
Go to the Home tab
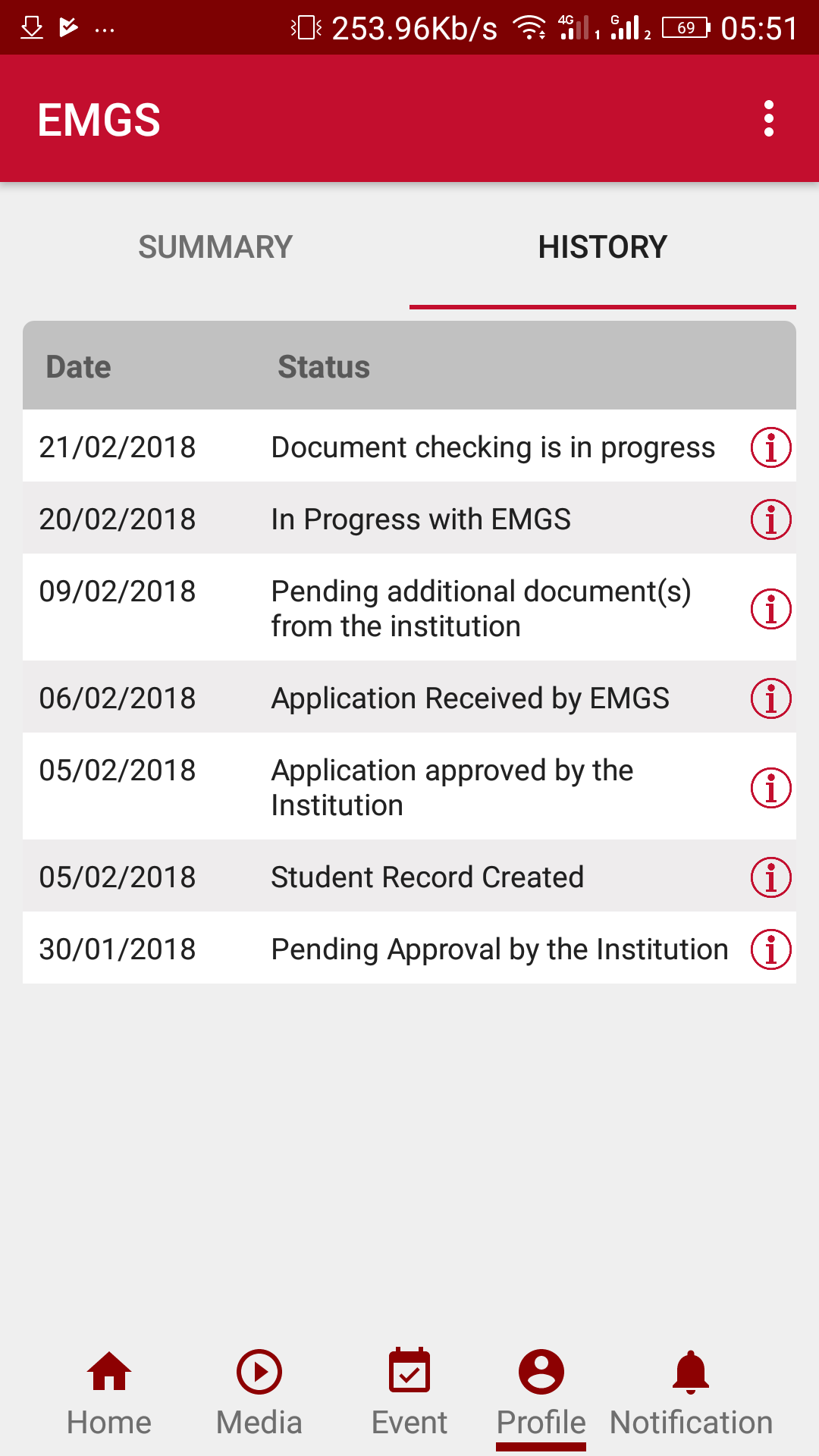(x=109, y=1394)
